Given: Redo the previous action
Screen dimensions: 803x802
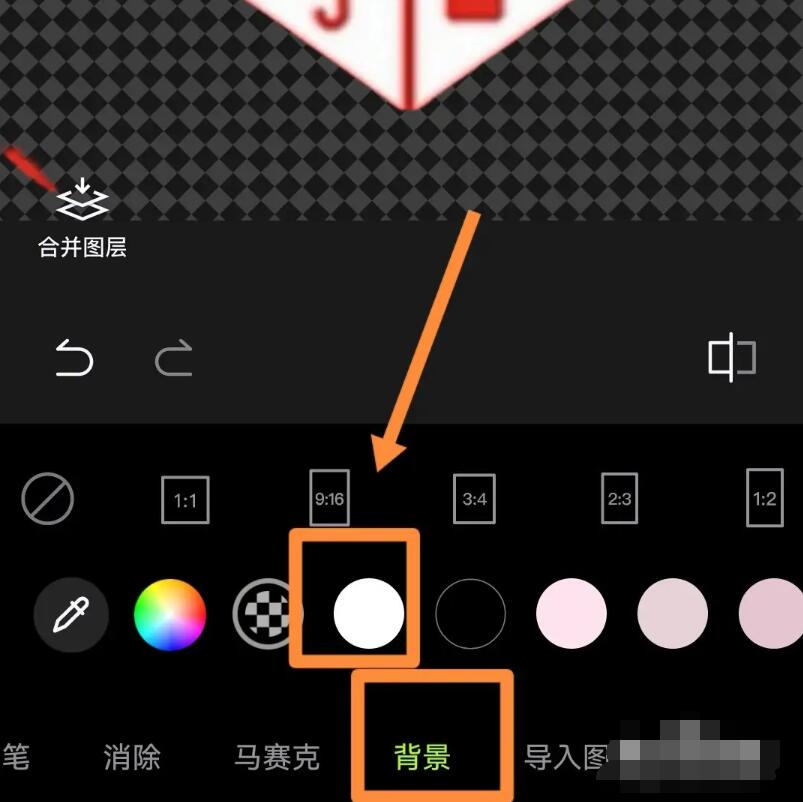Looking at the screenshot, I should click(174, 358).
